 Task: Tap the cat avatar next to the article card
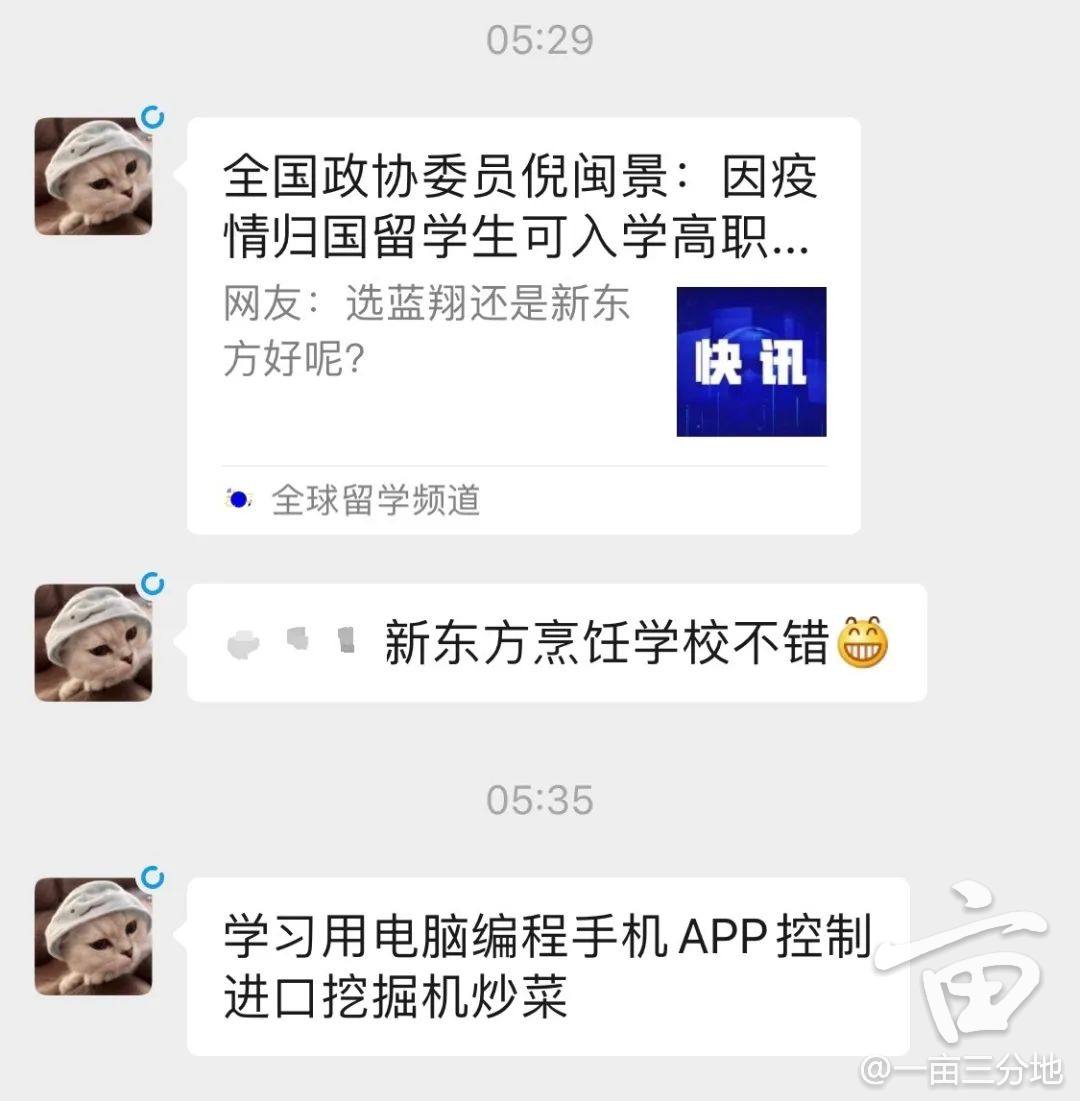pyautogui.click(x=93, y=176)
